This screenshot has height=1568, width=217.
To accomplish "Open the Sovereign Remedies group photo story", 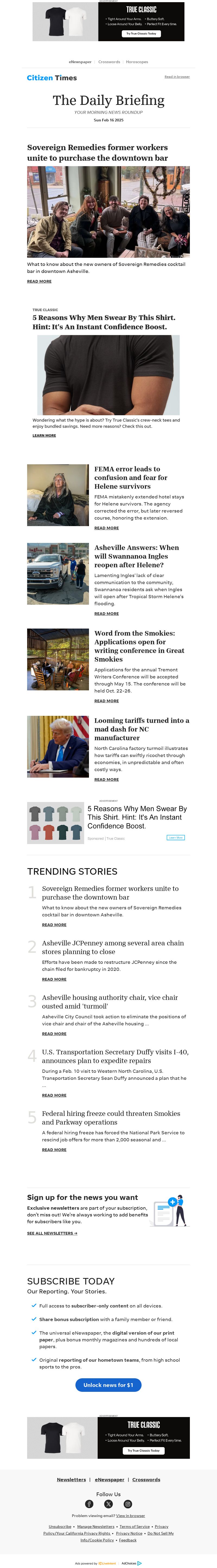I will click(x=108, y=212).
